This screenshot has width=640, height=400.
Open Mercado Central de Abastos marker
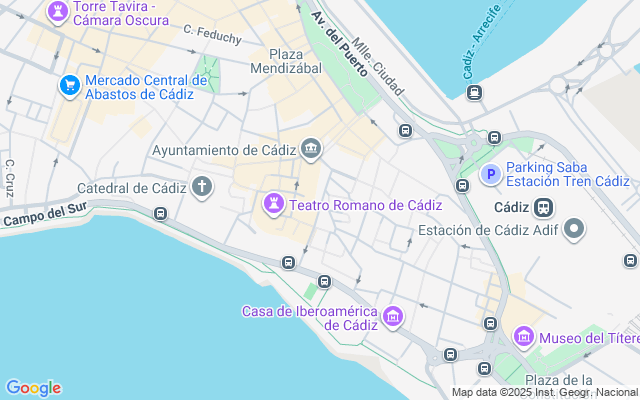70,87
